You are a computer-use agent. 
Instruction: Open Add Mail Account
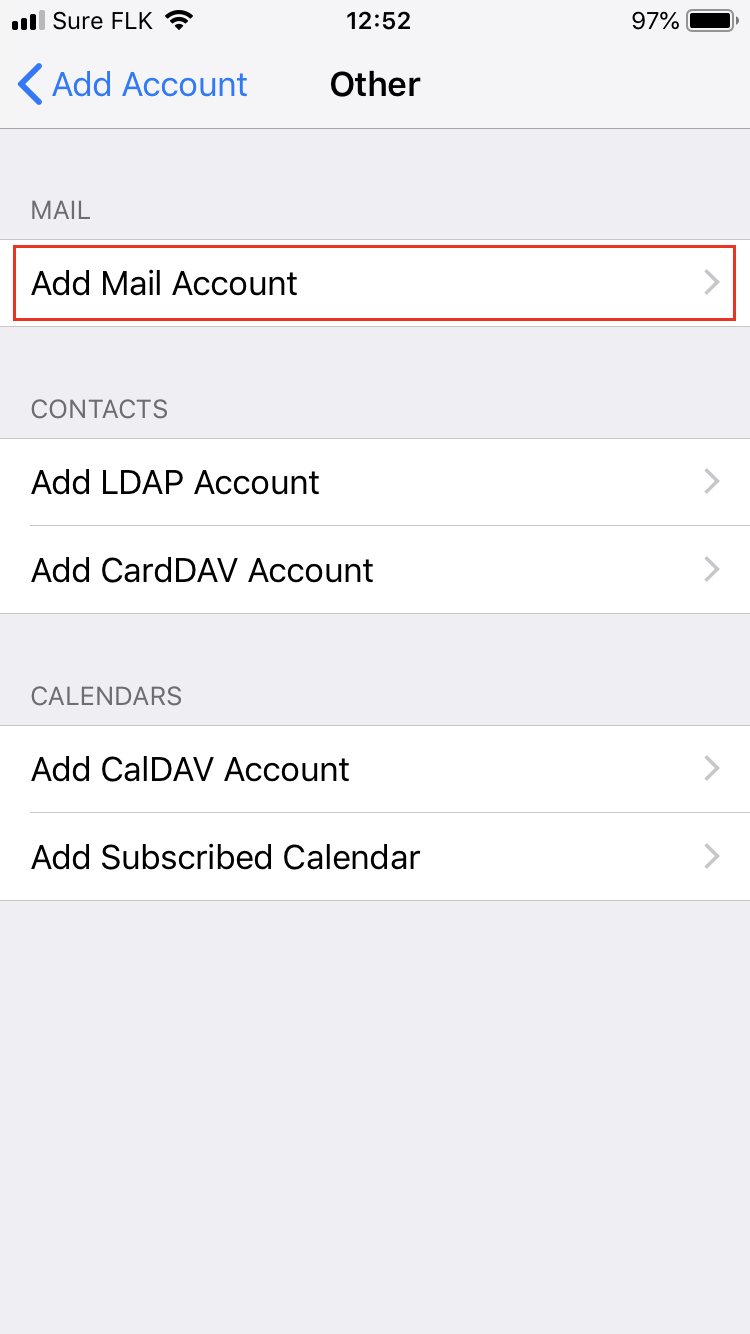point(375,284)
